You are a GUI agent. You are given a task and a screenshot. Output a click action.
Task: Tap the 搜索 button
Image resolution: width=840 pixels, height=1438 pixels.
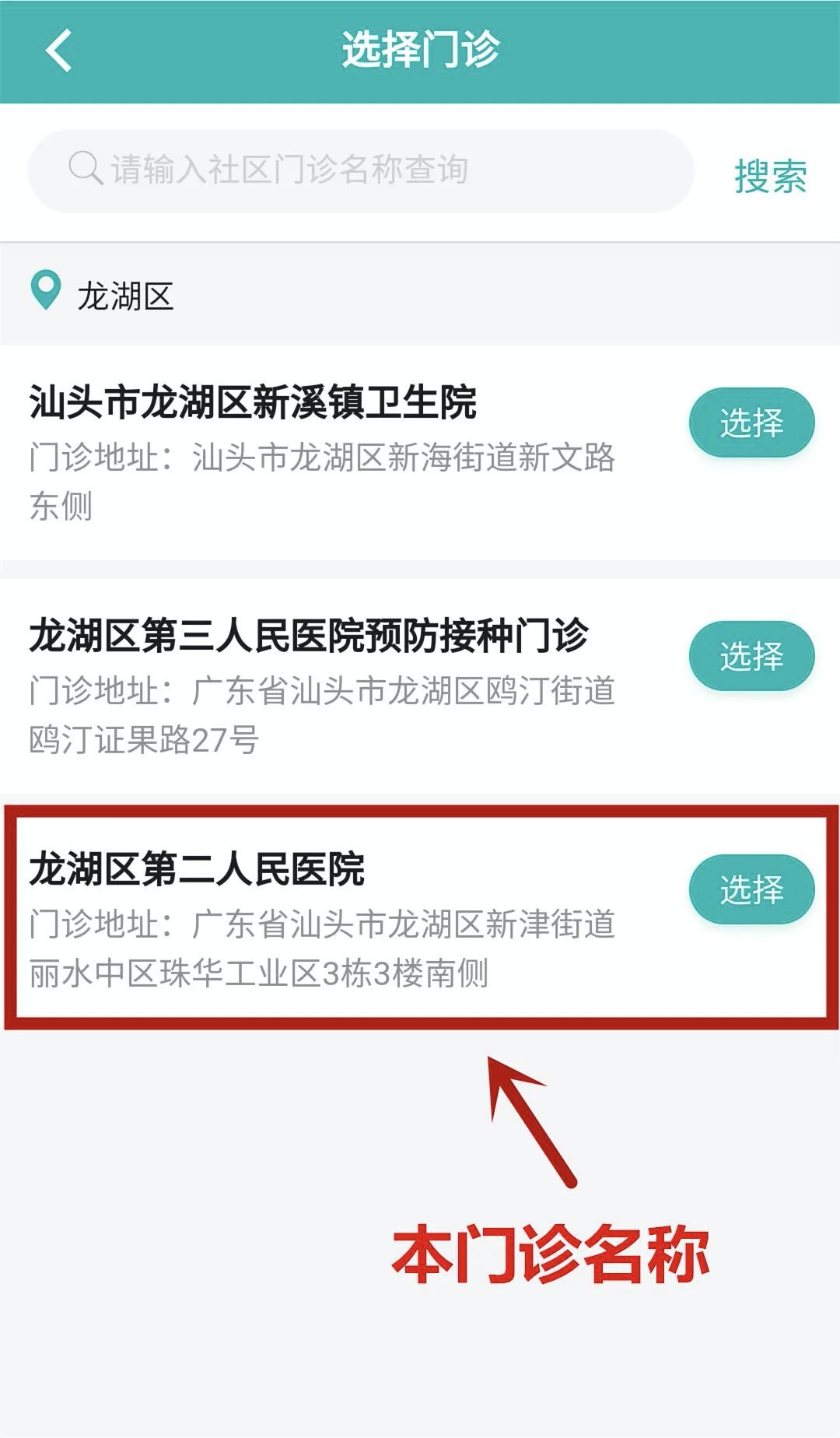[770, 176]
